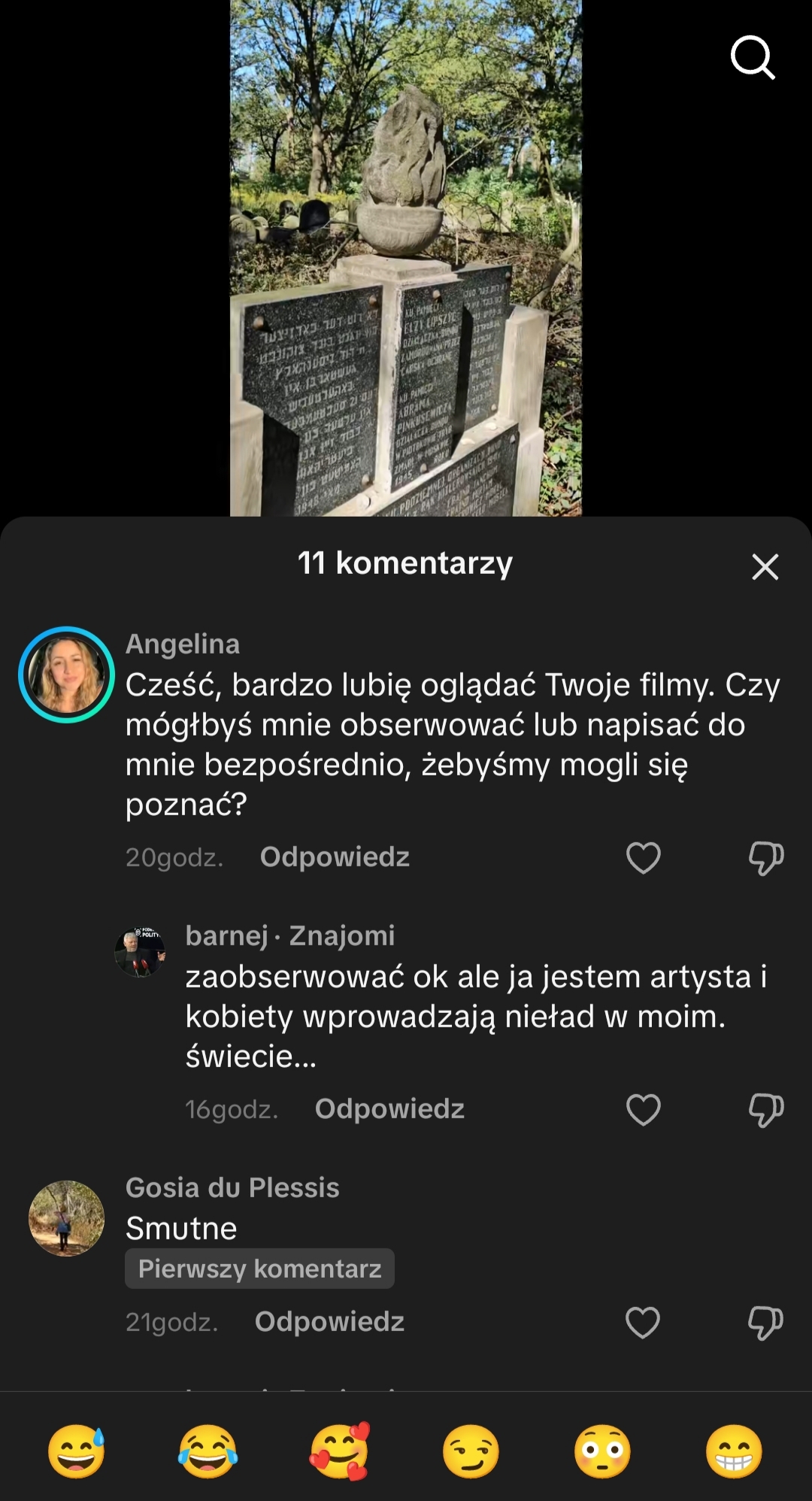The width and height of the screenshot is (812, 1501).
Task: Reply to barnej's comment
Action: coord(389,1109)
